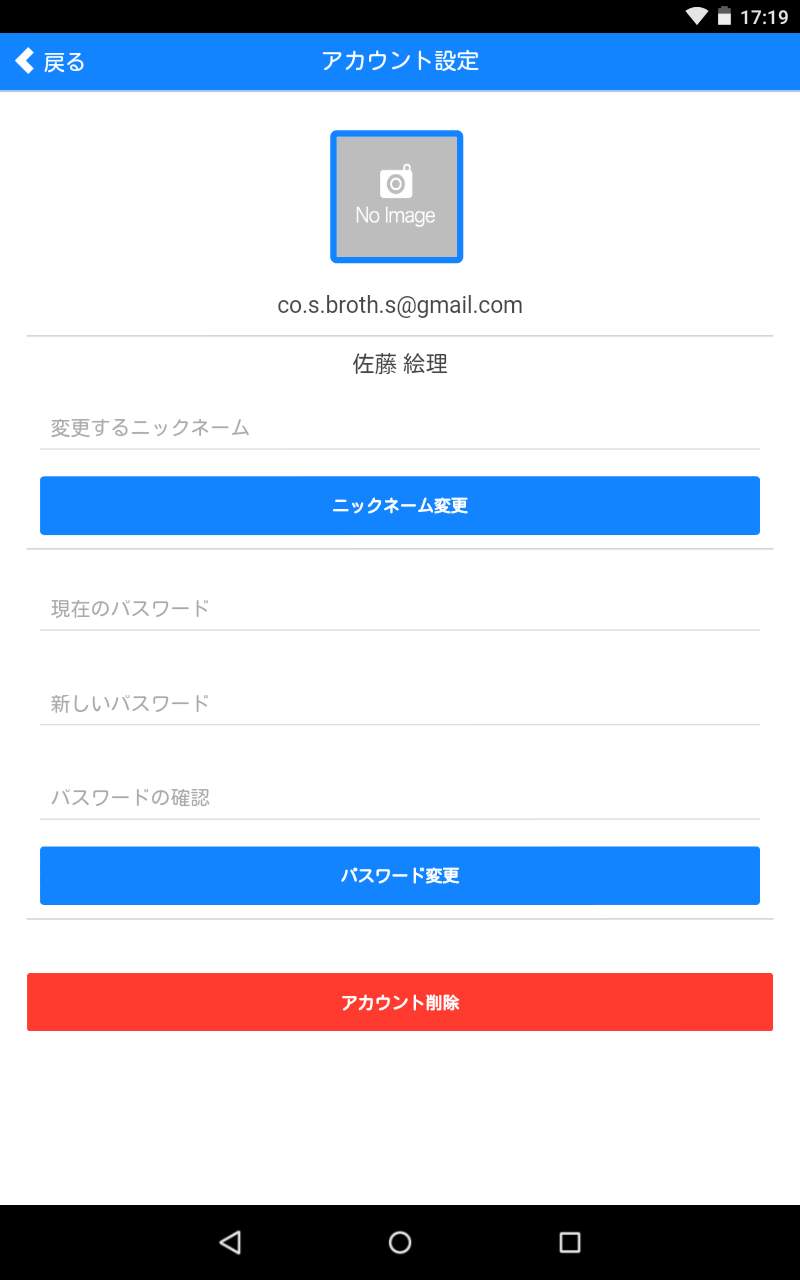Change the No Image profile picture
Screen dimensions: 800x1280
point(396,197)
